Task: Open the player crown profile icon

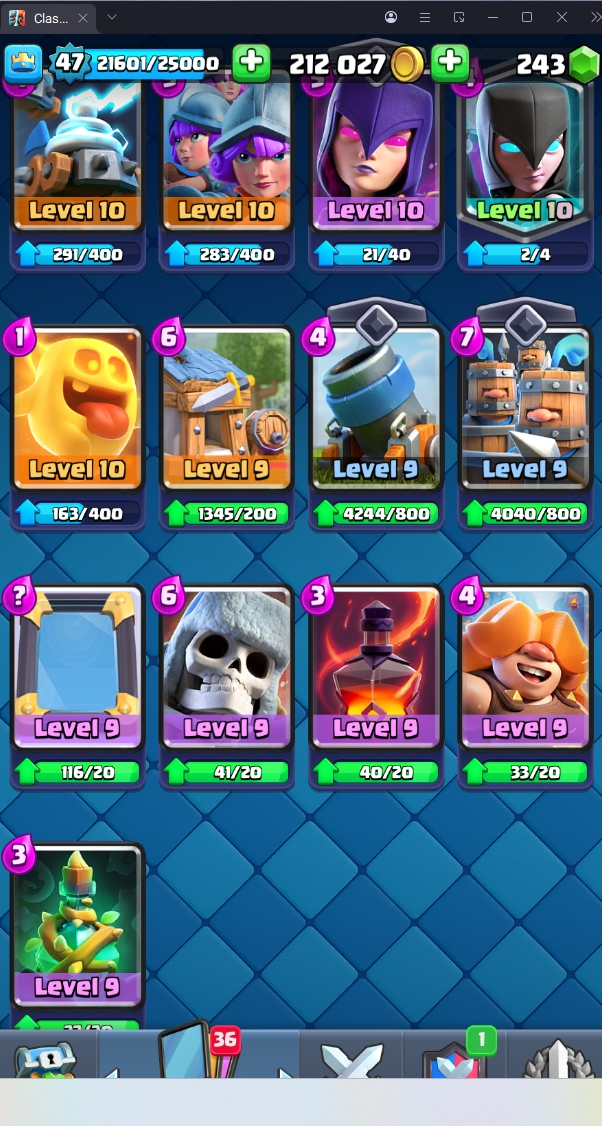Action: pyautogui.click(x=22, y=63)
